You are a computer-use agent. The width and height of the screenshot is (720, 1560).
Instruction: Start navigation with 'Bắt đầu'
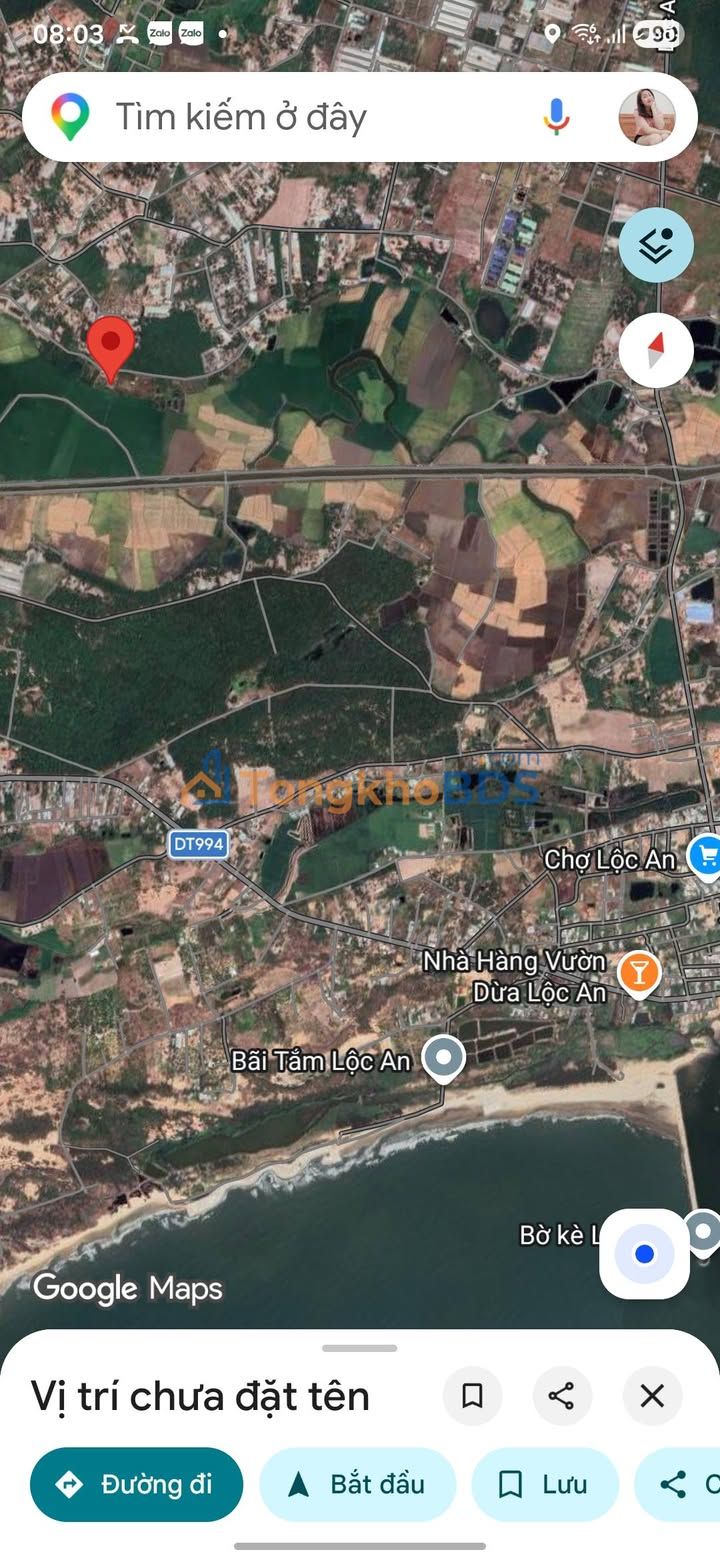pyautogui.click(x=357, y=1484)
